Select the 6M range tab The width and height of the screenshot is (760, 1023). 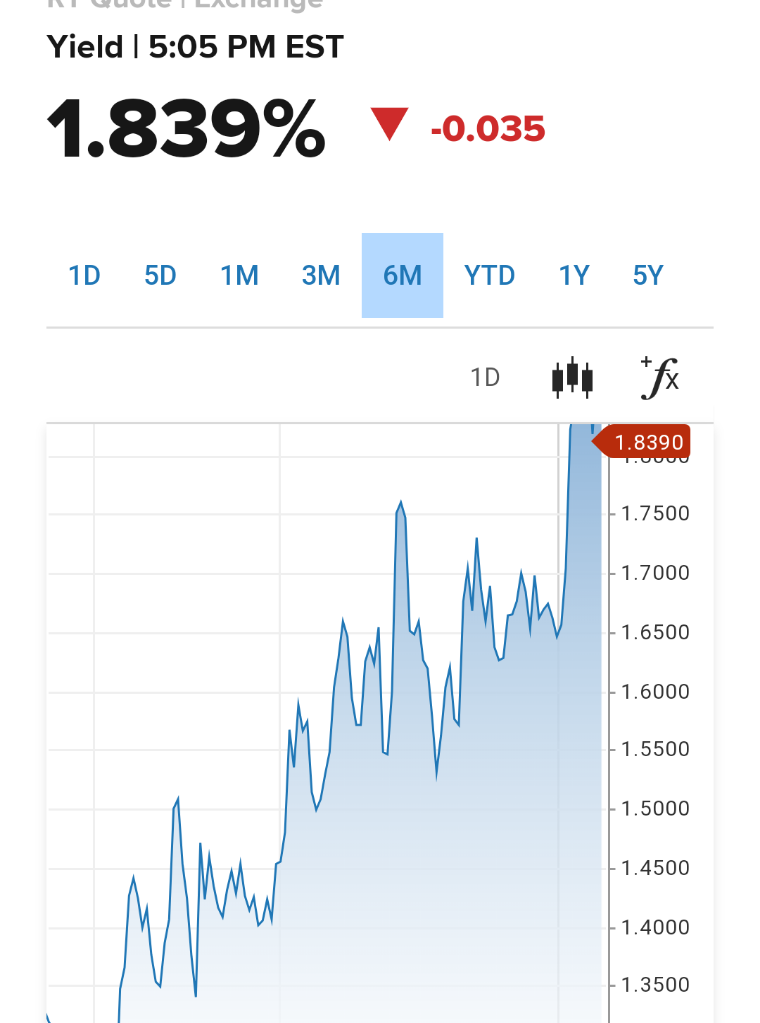pos(402,276)
